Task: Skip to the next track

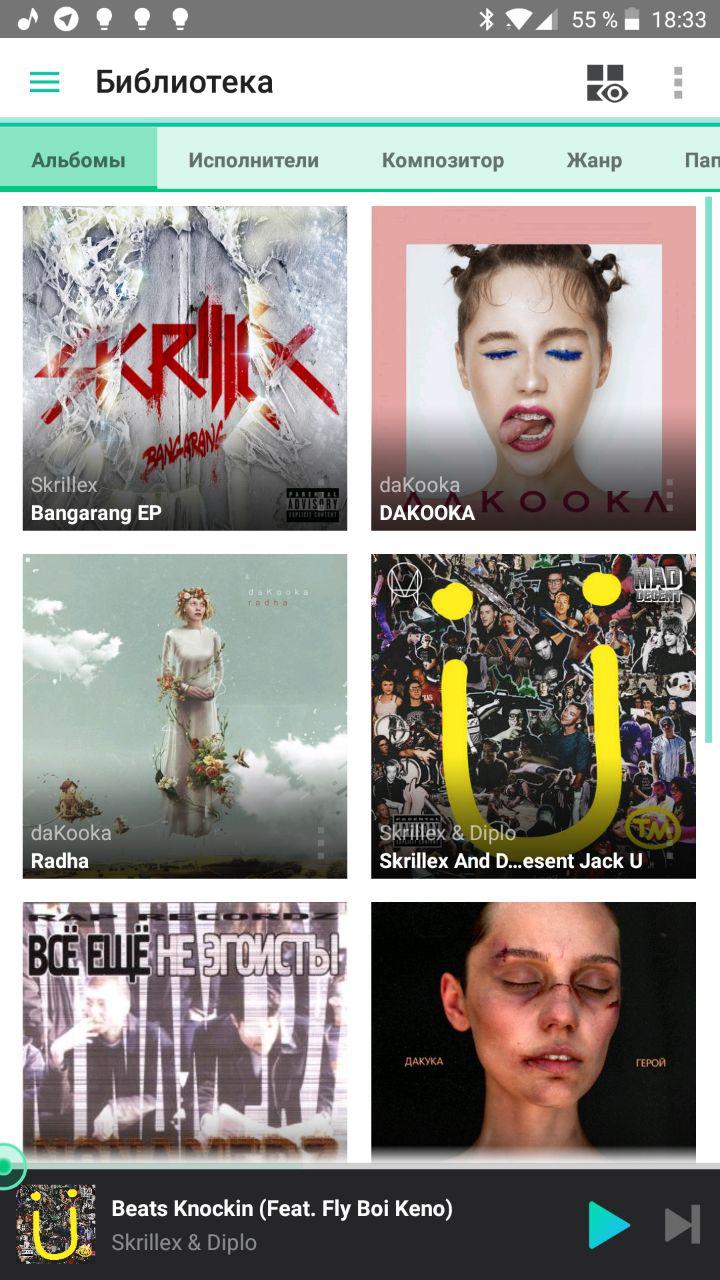Action: coord(683,1225)
